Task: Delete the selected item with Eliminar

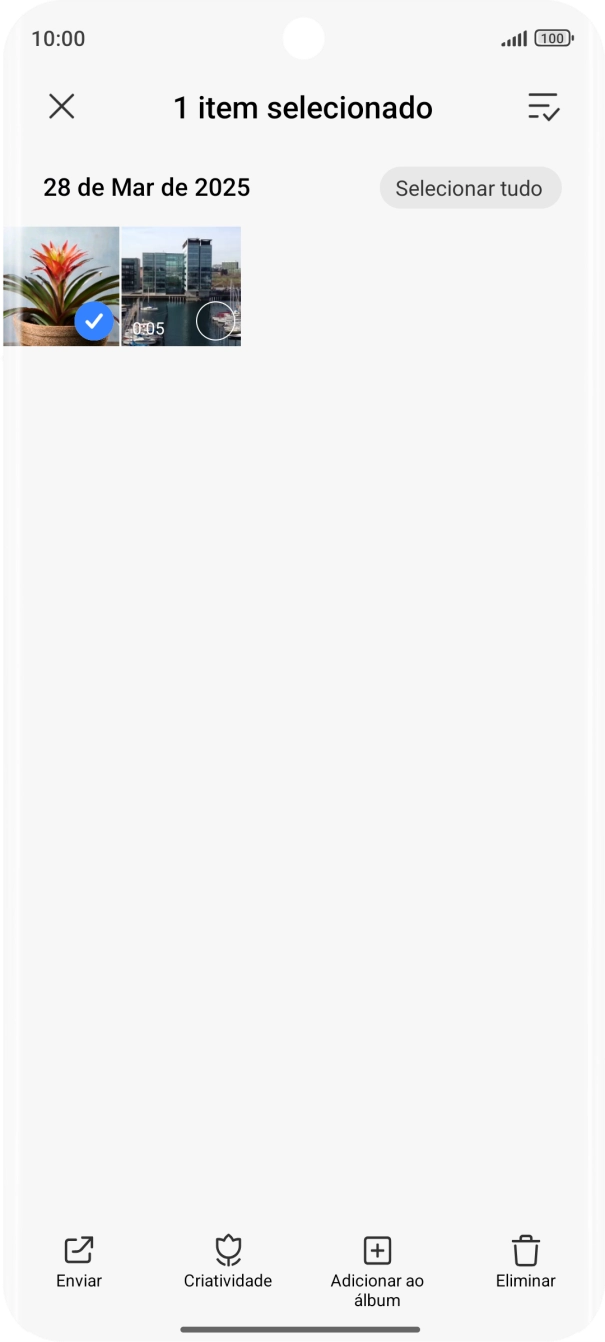Action: point(525,1261)
